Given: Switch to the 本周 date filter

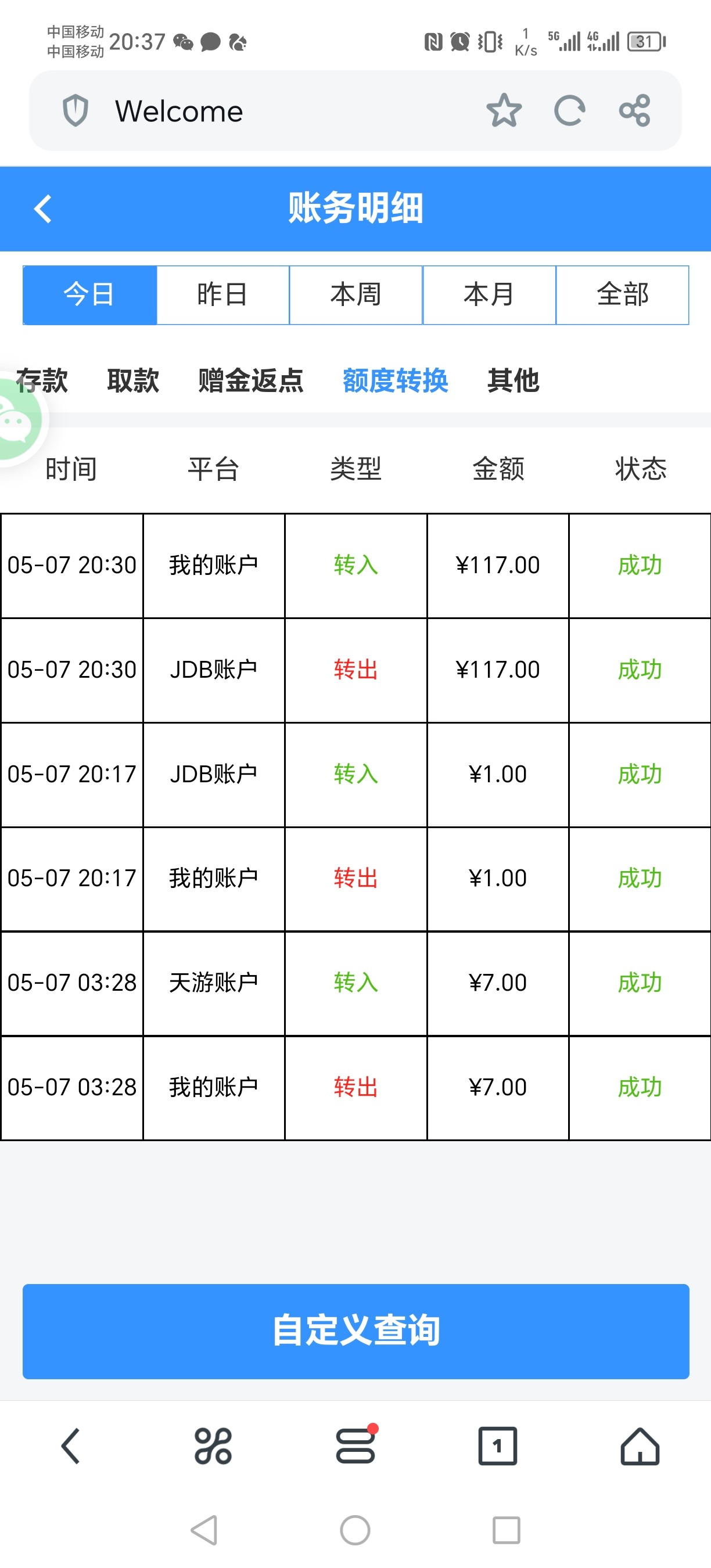Looking at the screenshot, I should pos(355,295).
